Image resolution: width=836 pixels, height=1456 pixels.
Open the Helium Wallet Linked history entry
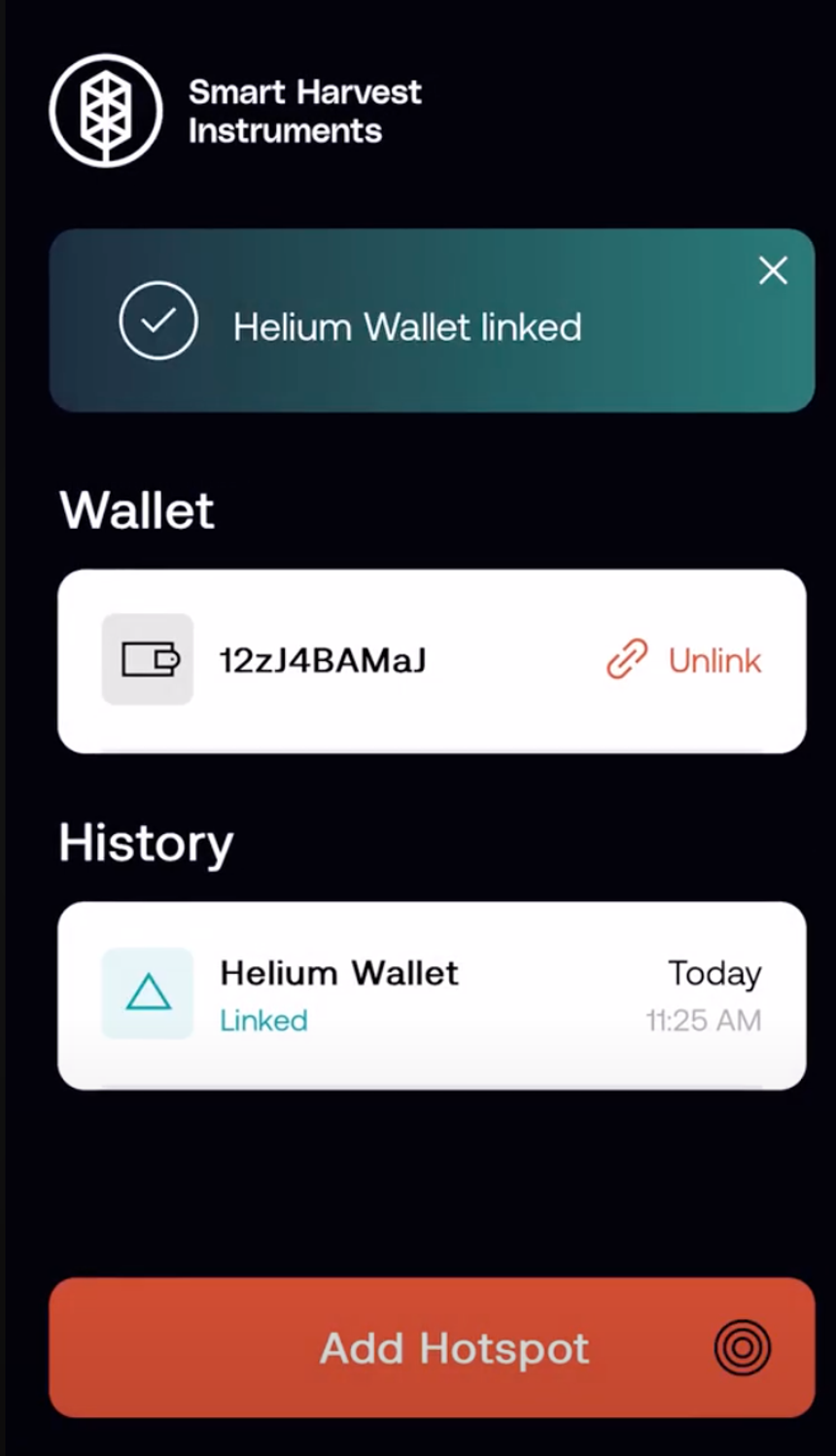(432, 995)
